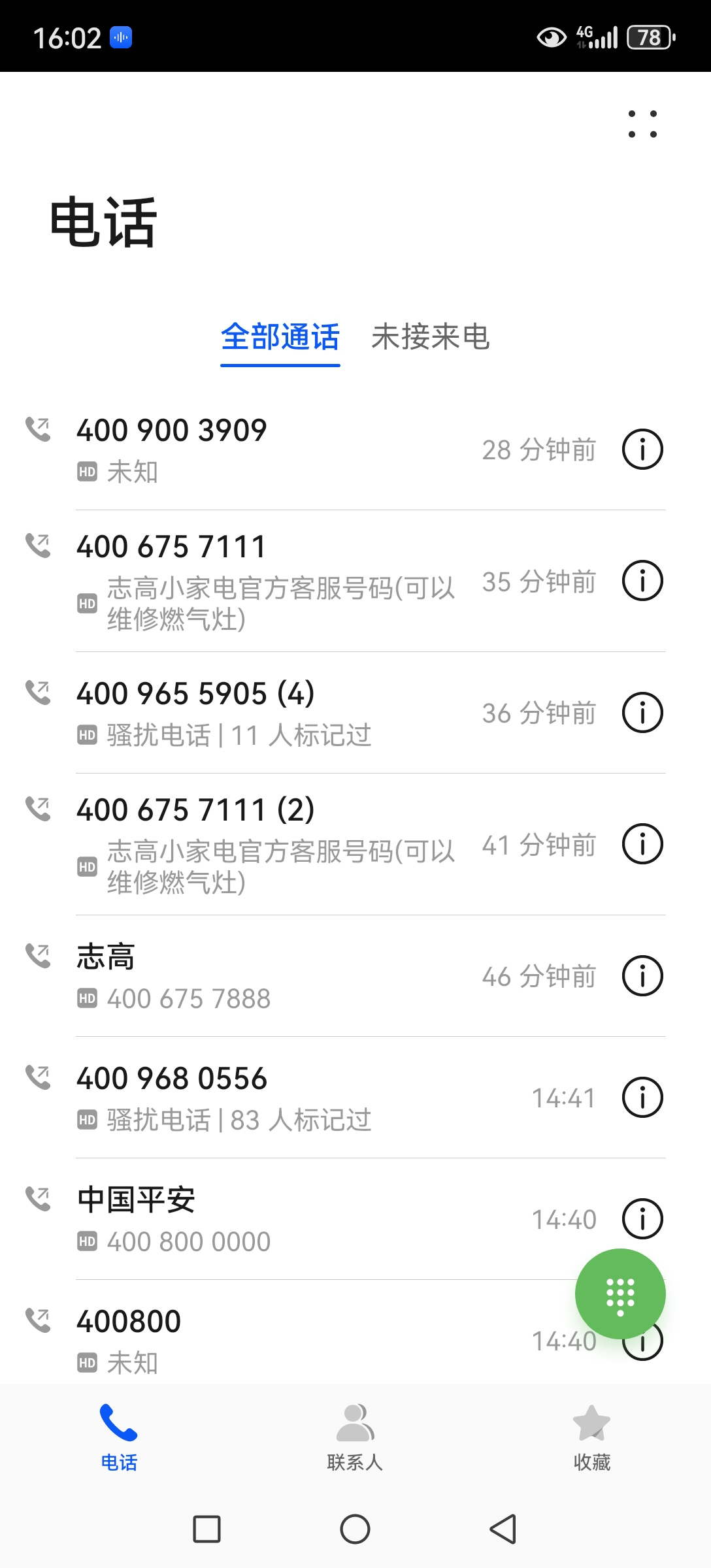Image resolution: width=711 pixels, height=1568 pixels.
Task: Call back 400 900 3909
Action: click(x=314, y=450)
